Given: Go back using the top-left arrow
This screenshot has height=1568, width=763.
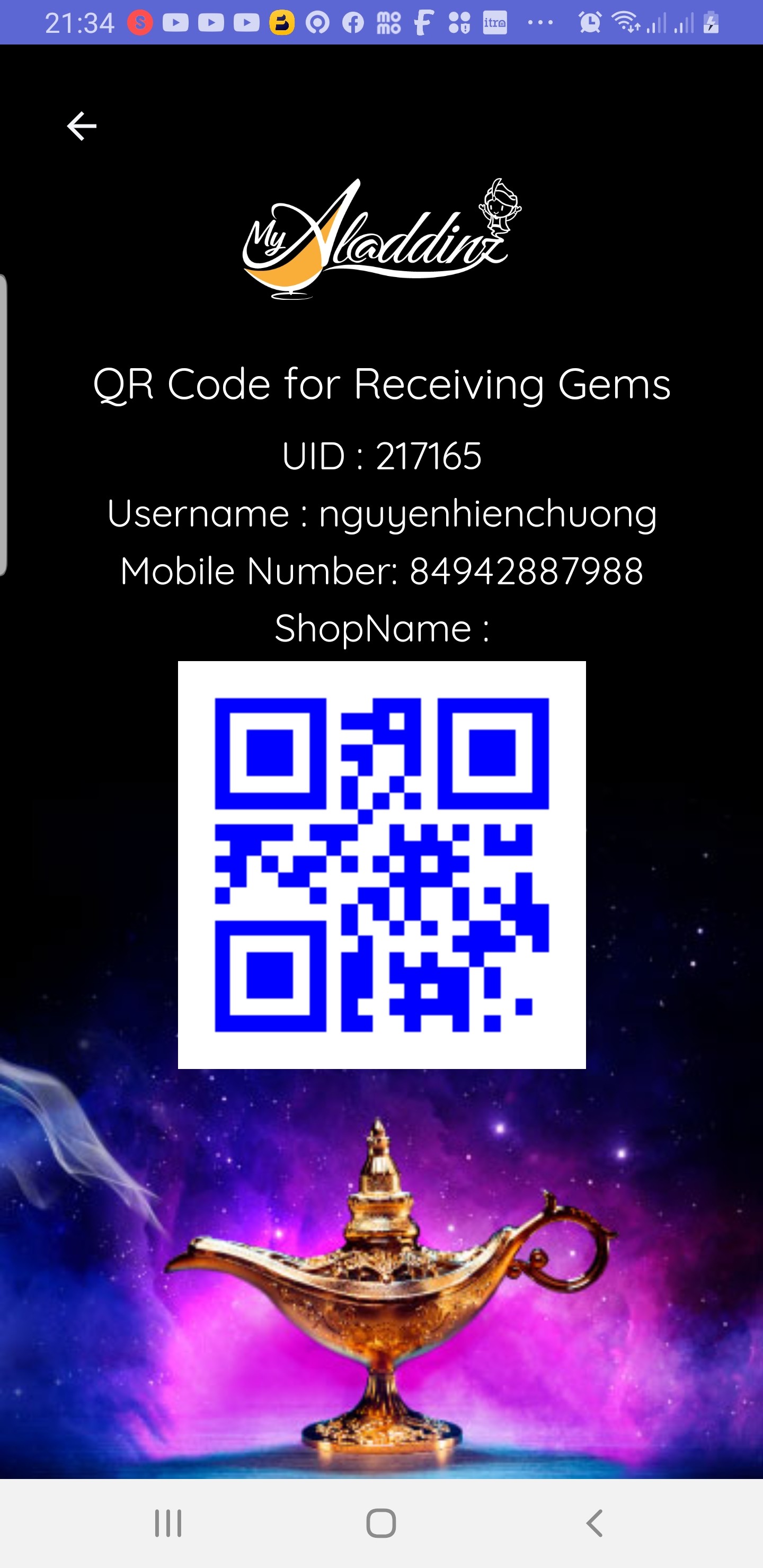Looking at the screenshot, I should [82, 126].
